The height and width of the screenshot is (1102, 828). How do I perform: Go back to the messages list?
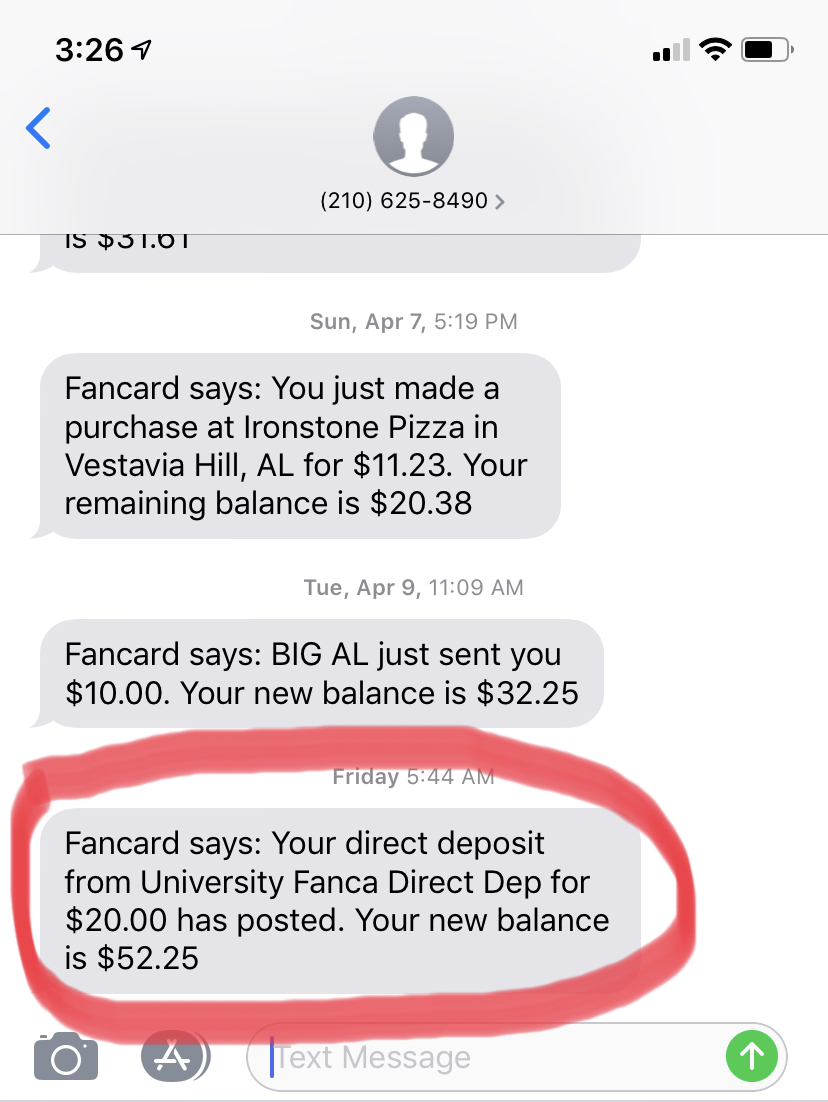click(x=38, y=129)
